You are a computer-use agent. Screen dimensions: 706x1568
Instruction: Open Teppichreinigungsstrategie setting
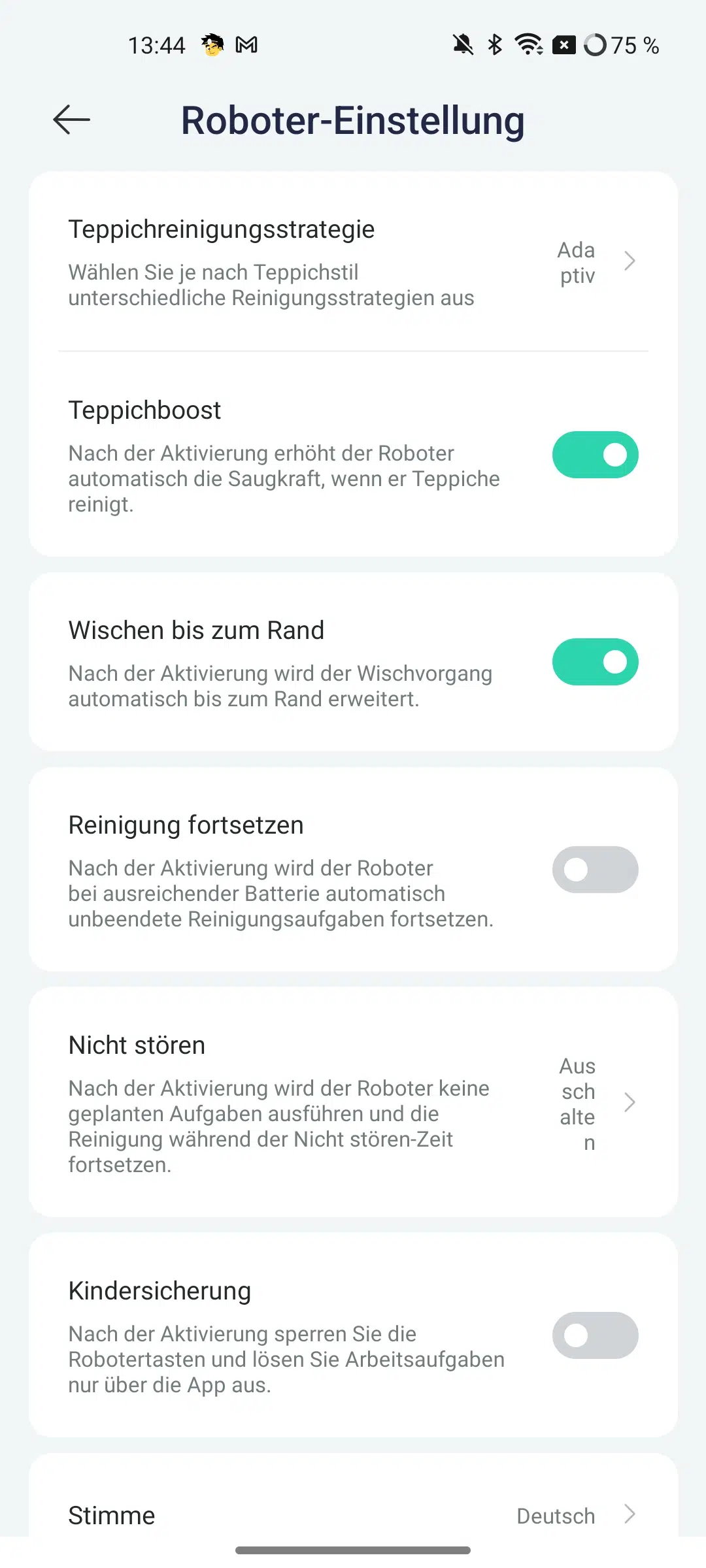pyautogui.click(x=353, y=262)
